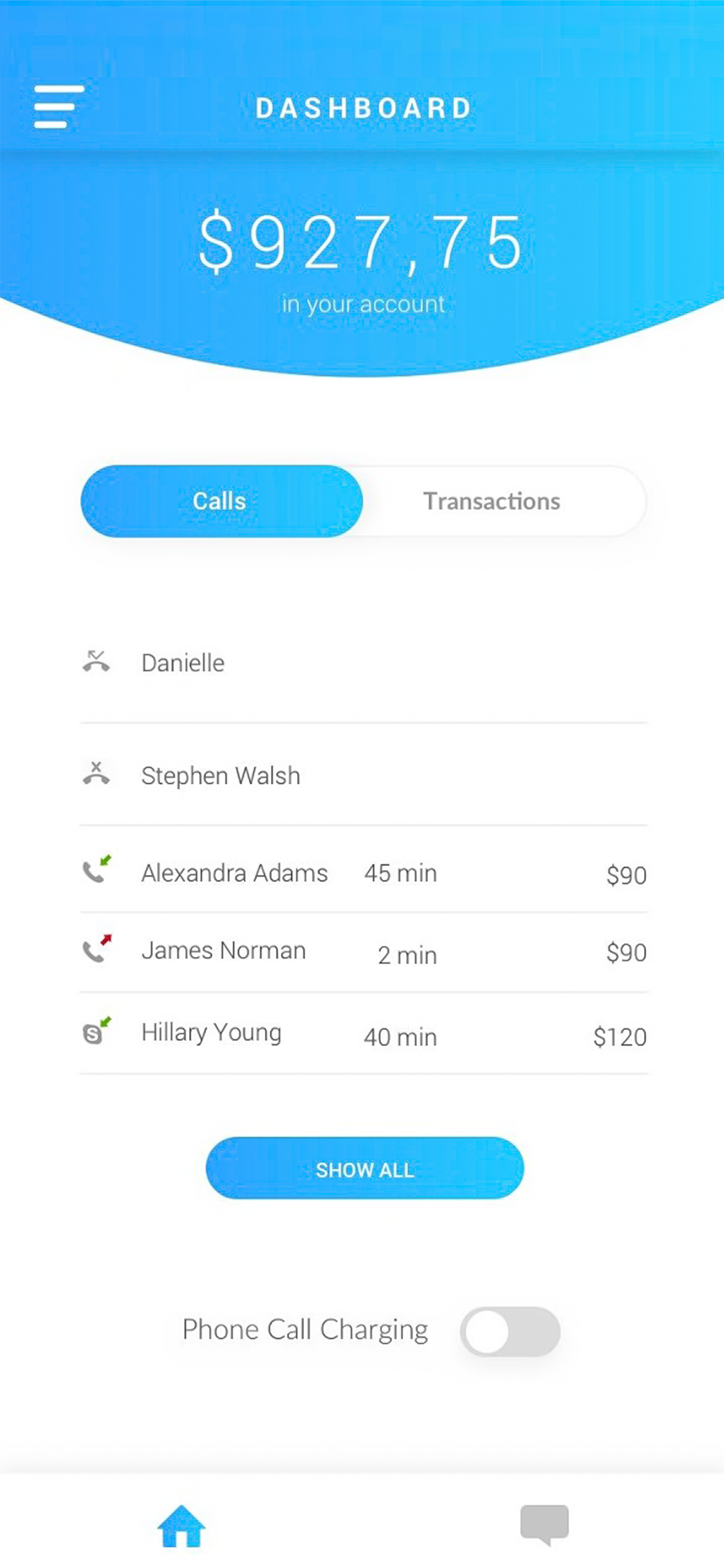Screen dimensions: 724x1568
Task: Select Hillary Young's call entry
Action: coord(211,1032)
